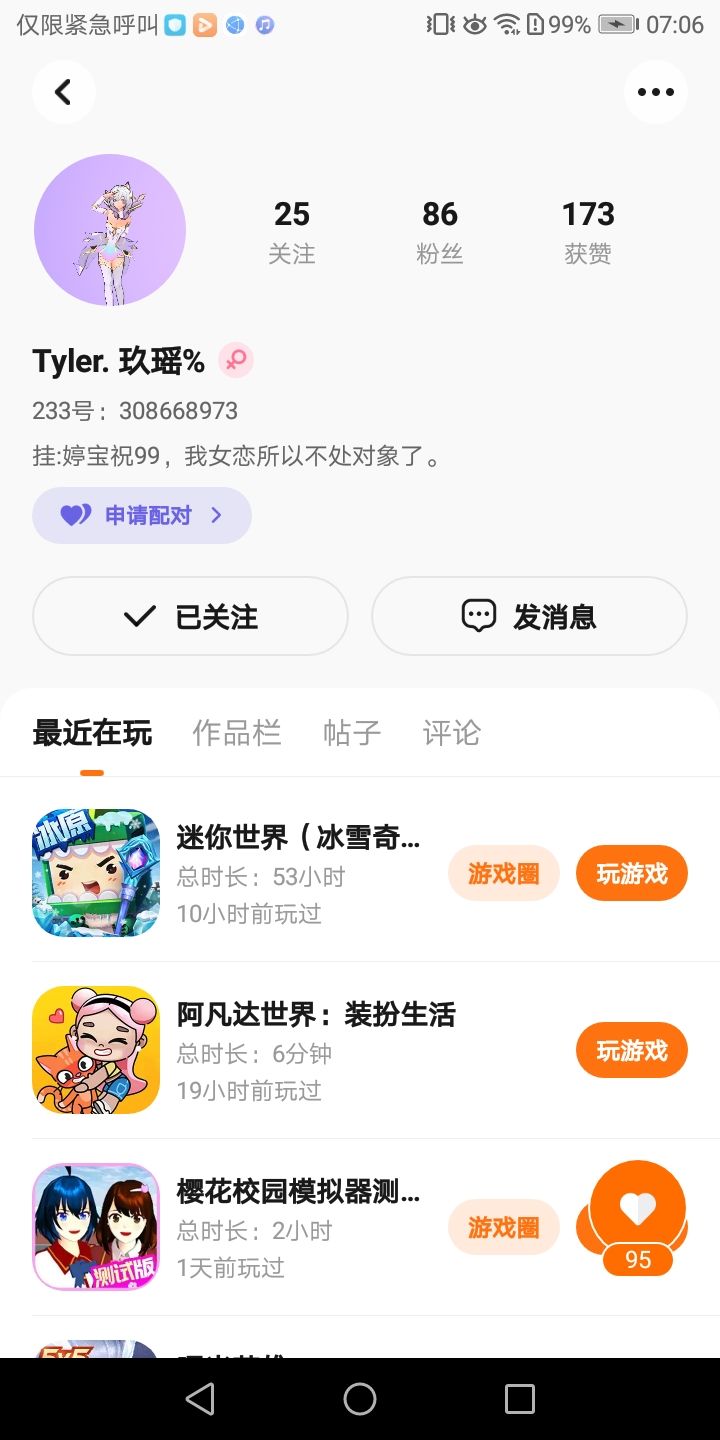Open 游戏圈 for 樱花校园模拟器

[503, 1227]
